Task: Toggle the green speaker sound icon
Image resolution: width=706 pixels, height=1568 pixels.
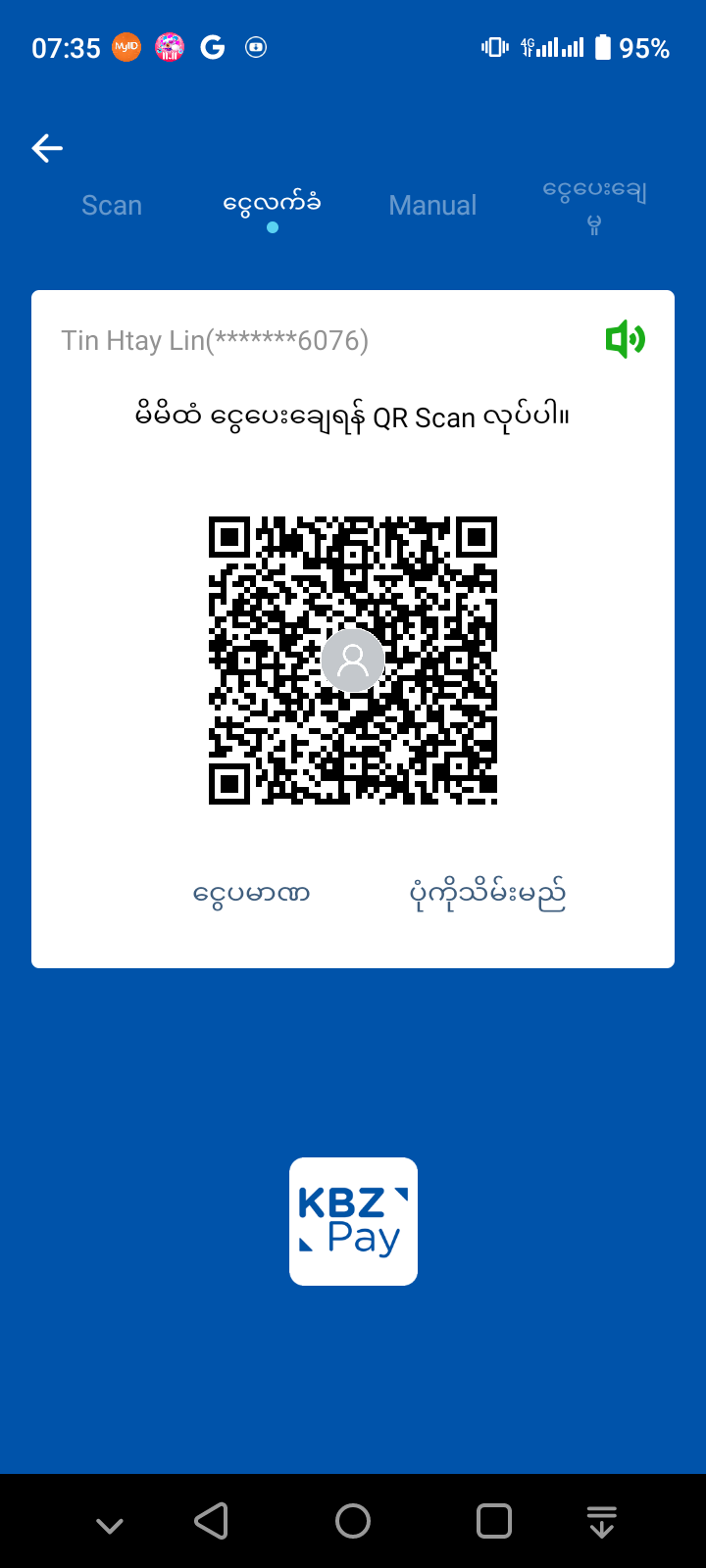Action: 625,340
